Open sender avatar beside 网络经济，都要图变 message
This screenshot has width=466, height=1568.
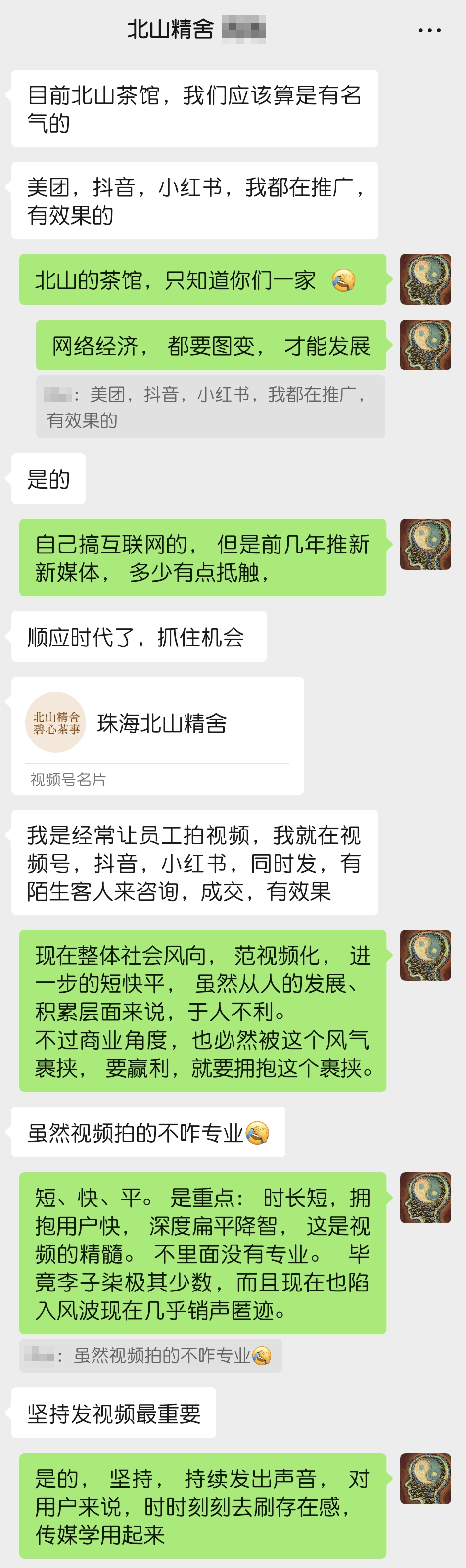[425, 345]
